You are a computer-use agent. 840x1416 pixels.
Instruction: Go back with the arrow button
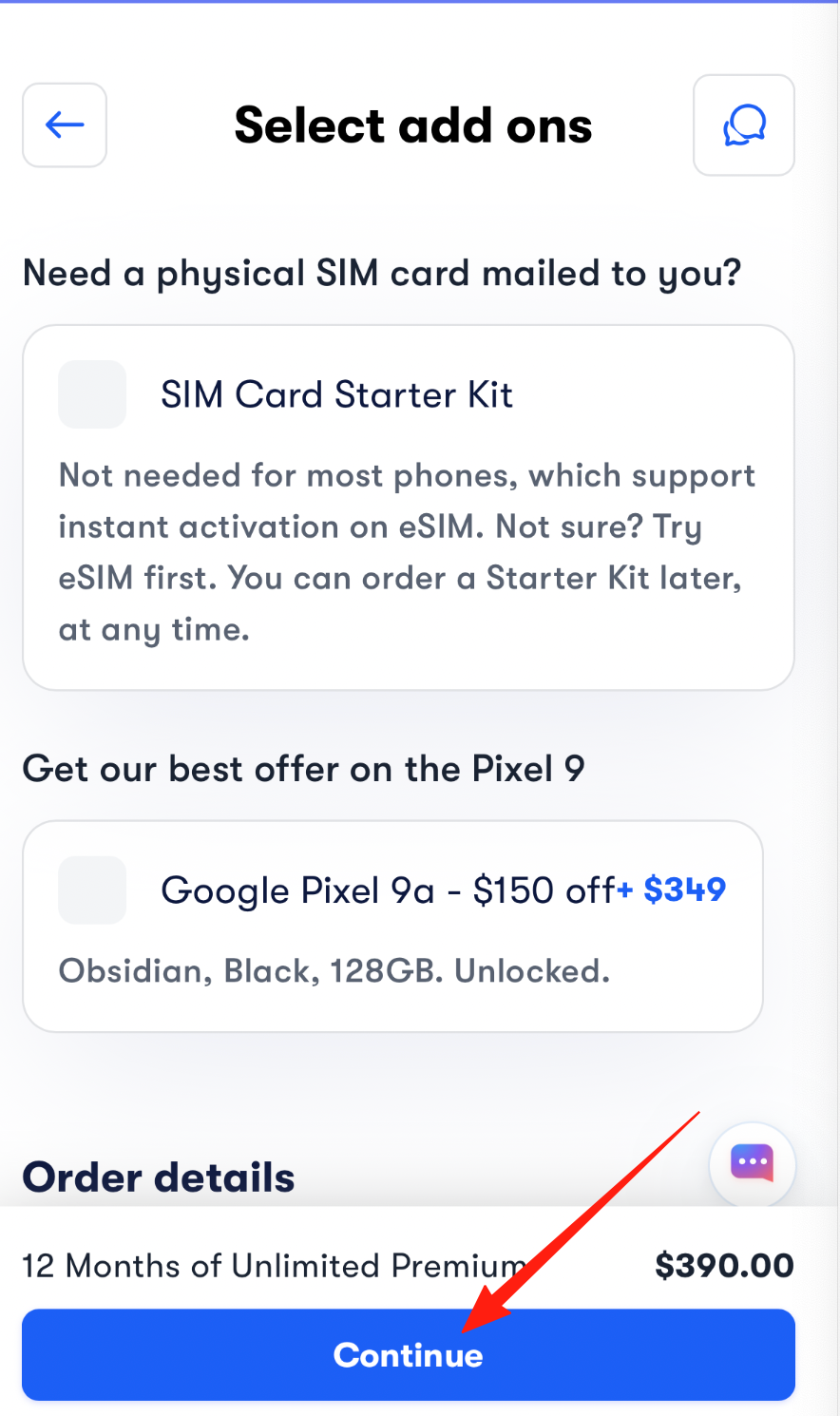pyautogui.click(x=65, y=124)
